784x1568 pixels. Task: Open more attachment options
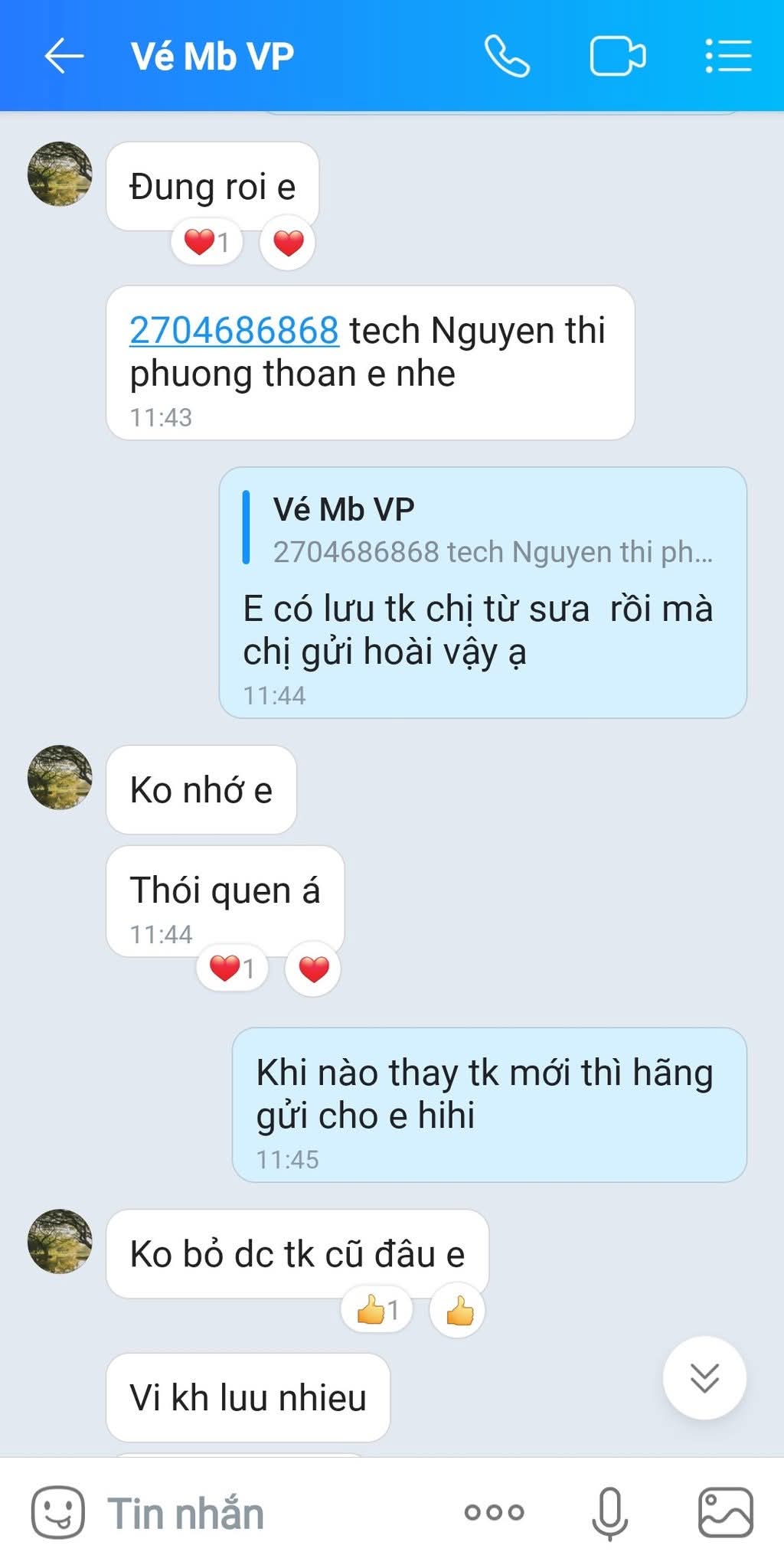coord(494,1512)
